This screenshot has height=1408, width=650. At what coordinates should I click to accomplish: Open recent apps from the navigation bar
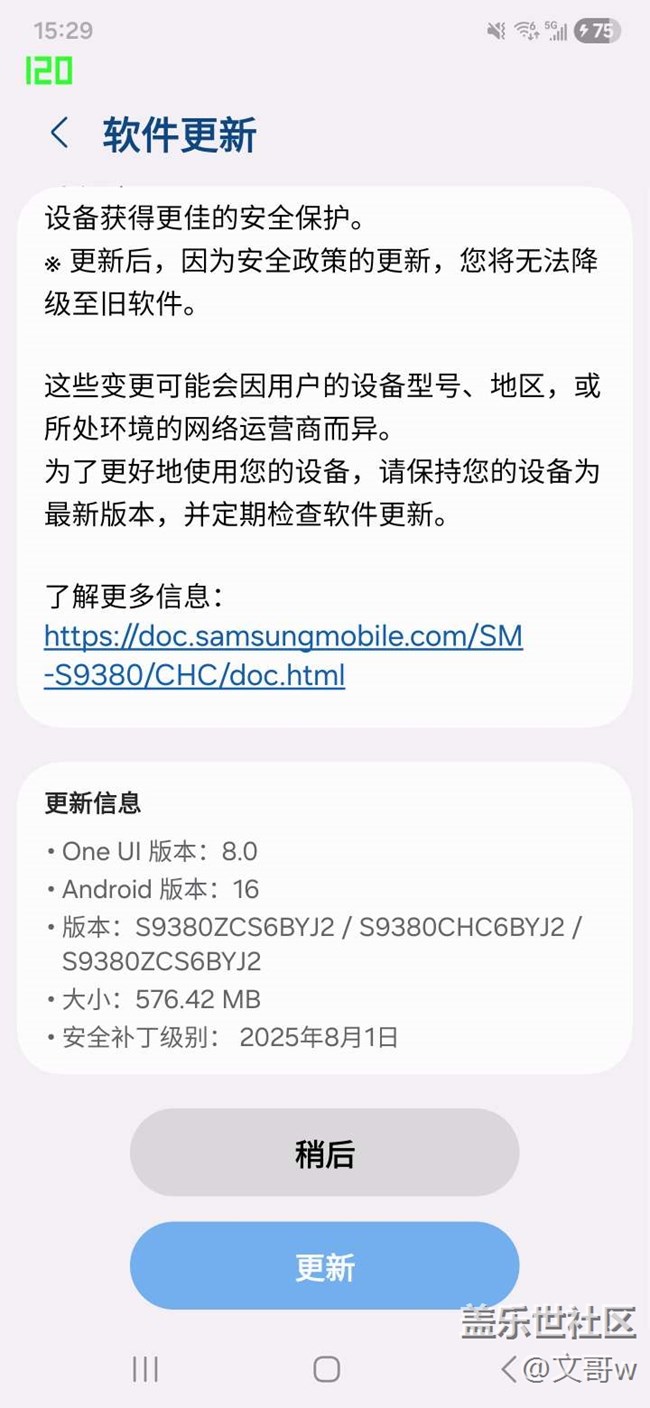145,1369
